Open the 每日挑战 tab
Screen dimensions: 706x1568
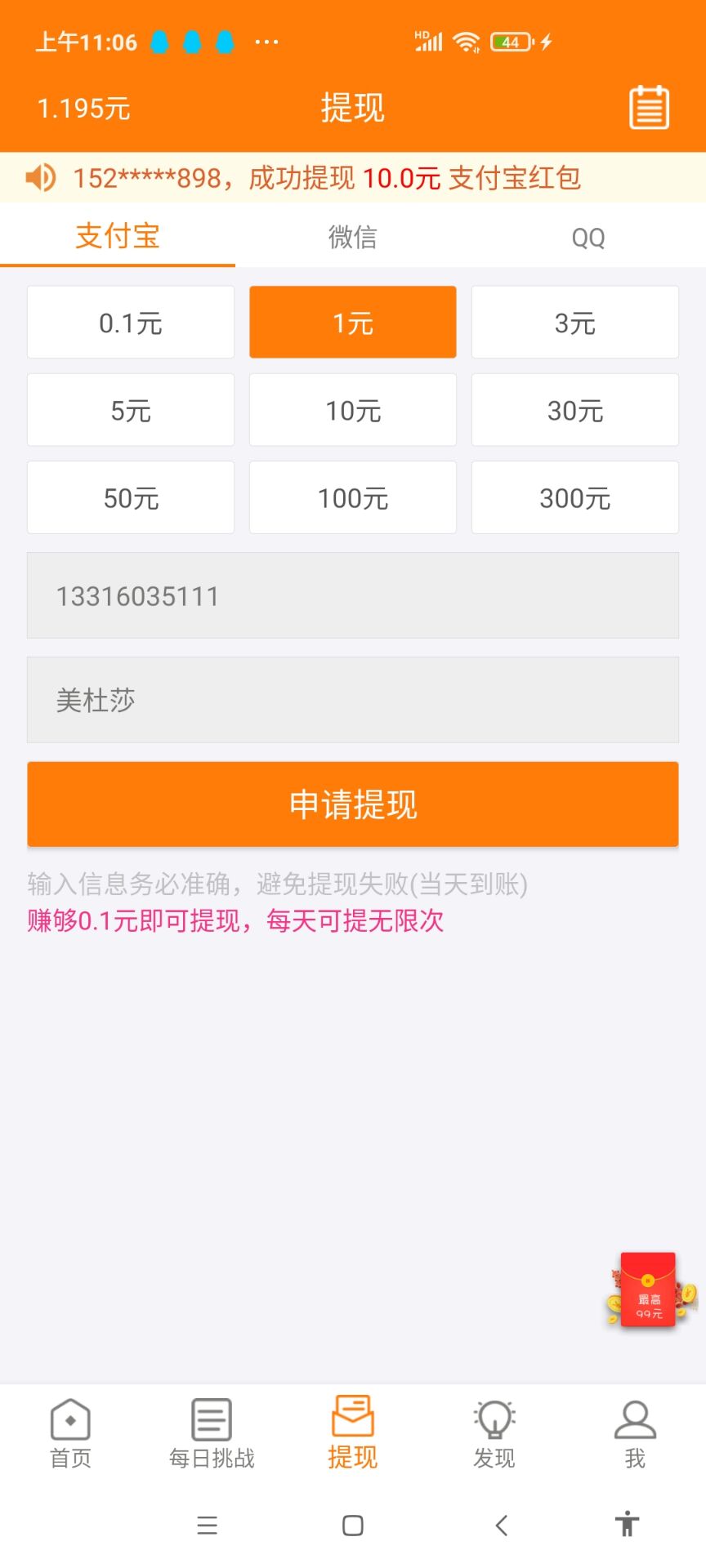pyautogui.click(x=212, y=1433)
